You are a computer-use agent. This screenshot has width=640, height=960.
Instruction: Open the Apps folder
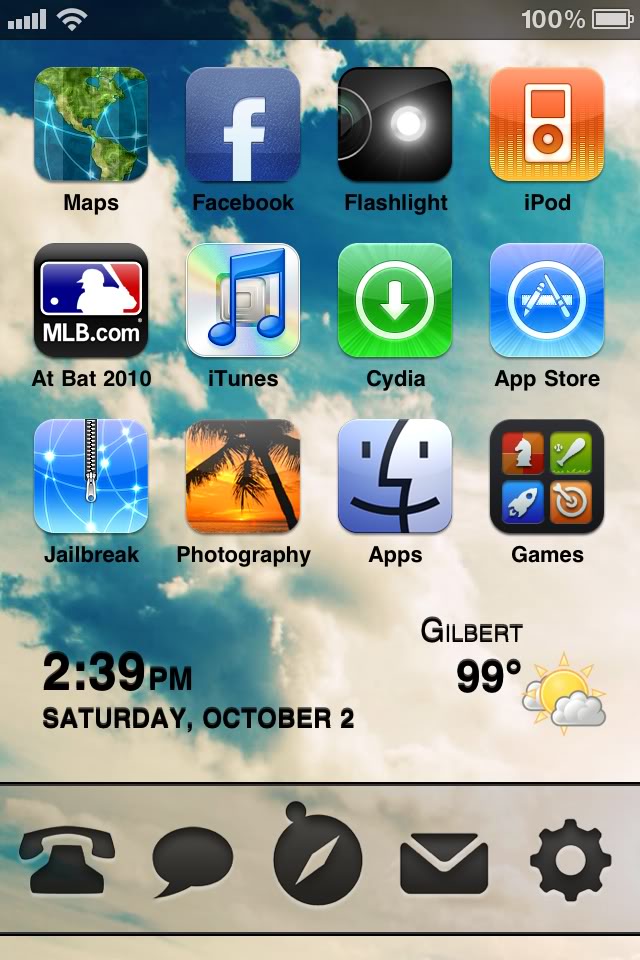tap(395, 477)
